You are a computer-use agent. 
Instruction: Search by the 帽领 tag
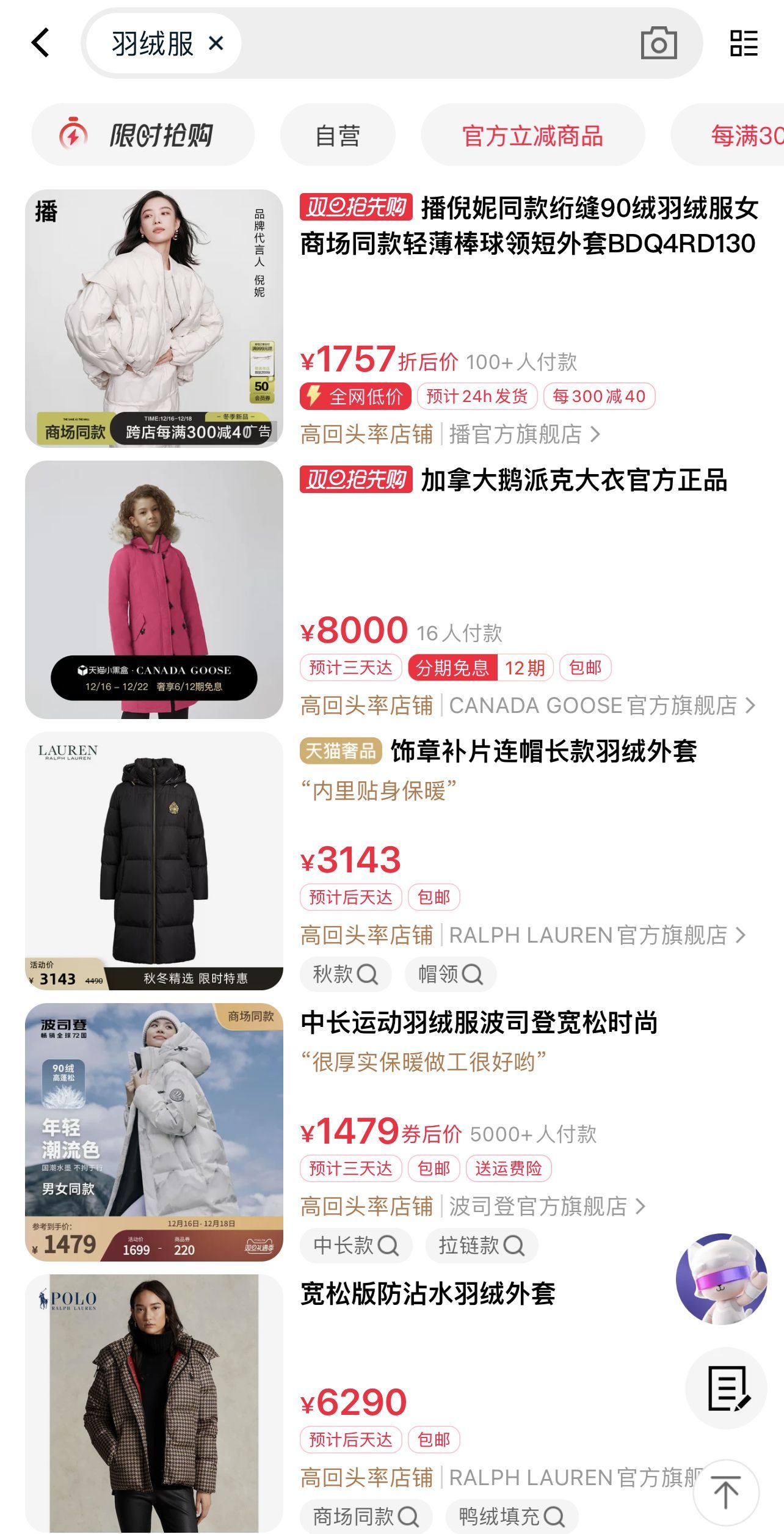450,974
